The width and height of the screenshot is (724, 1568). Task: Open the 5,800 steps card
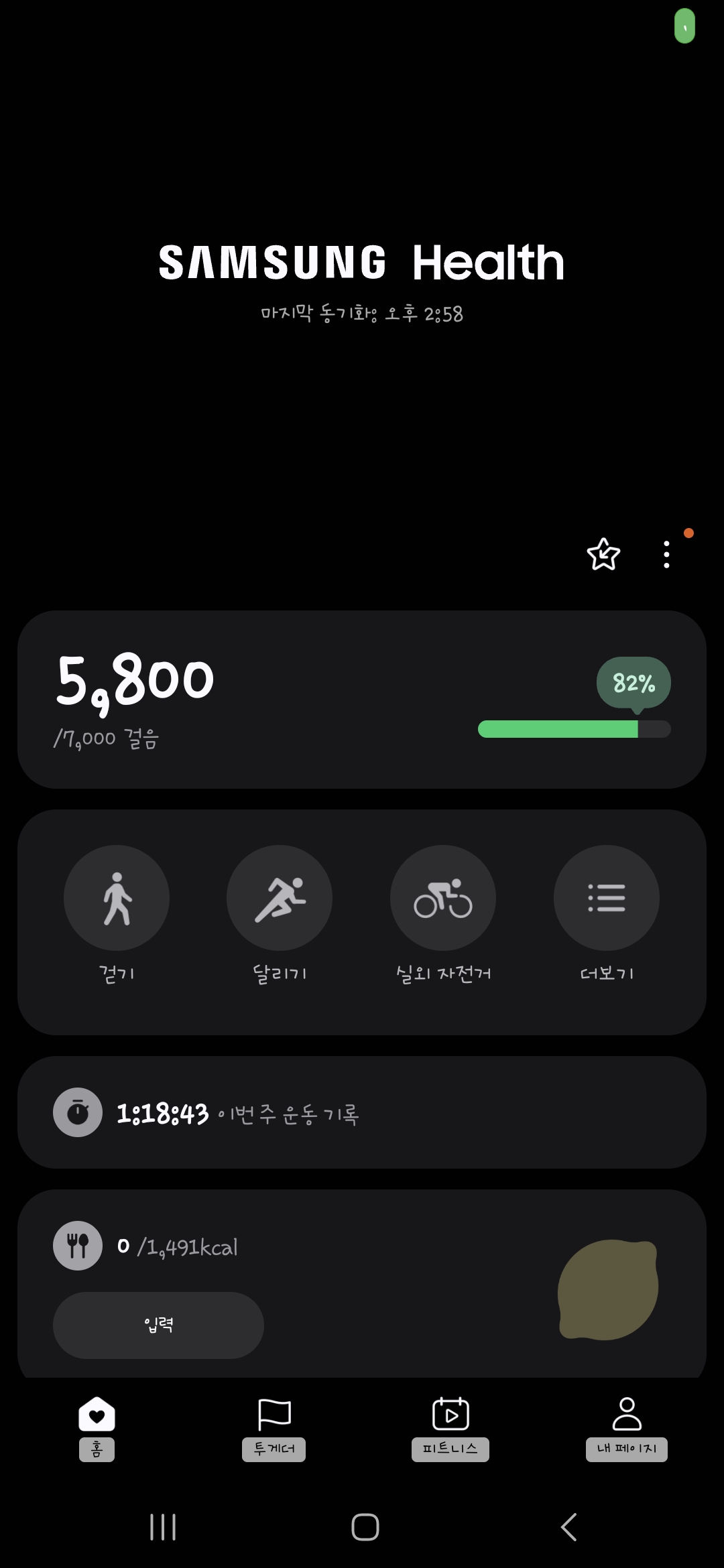tap(362, 699)
